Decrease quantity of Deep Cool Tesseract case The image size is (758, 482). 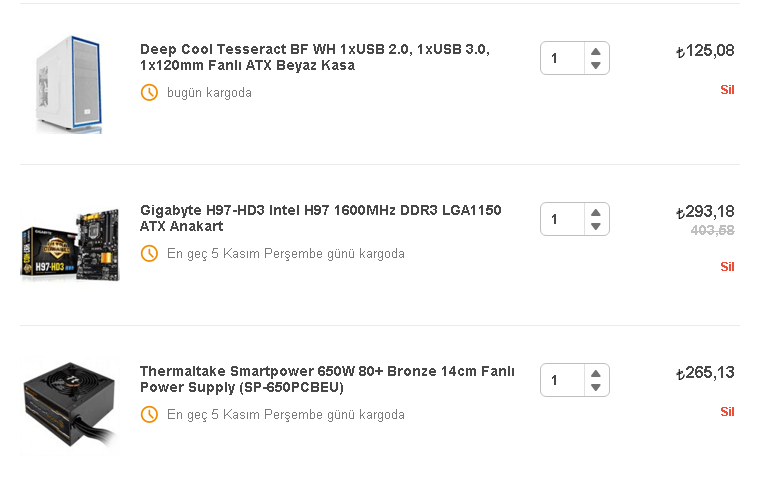click(595, 66)
